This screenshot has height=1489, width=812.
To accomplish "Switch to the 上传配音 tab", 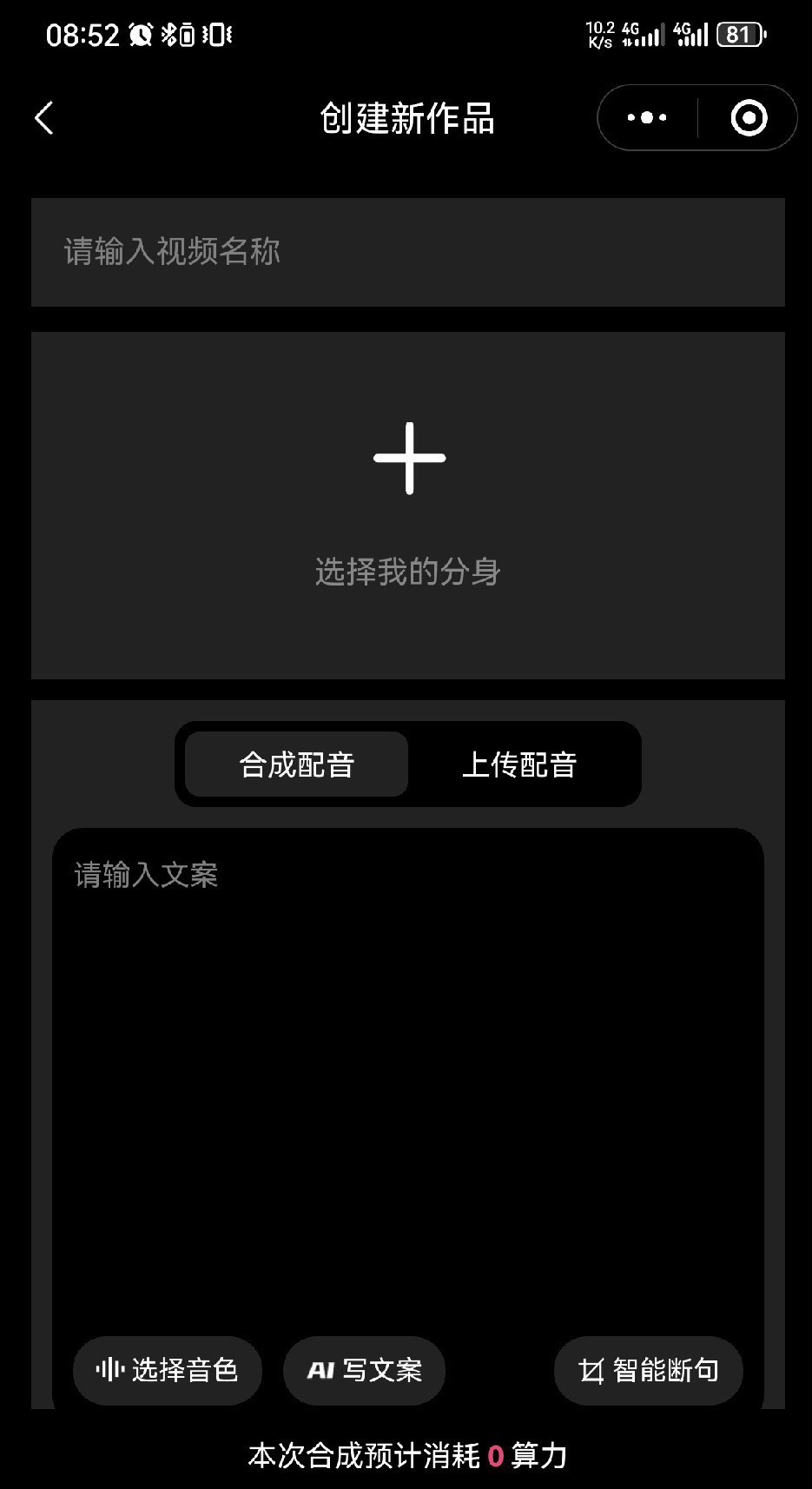I will tap(519, 764).
